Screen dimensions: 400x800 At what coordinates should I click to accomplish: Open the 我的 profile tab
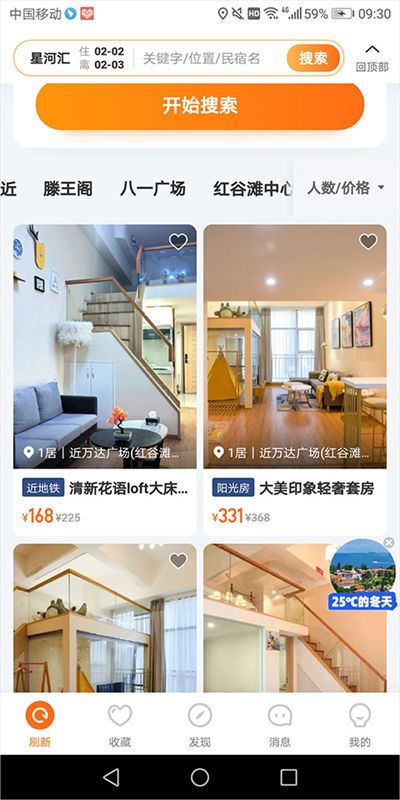click(360, 724)
